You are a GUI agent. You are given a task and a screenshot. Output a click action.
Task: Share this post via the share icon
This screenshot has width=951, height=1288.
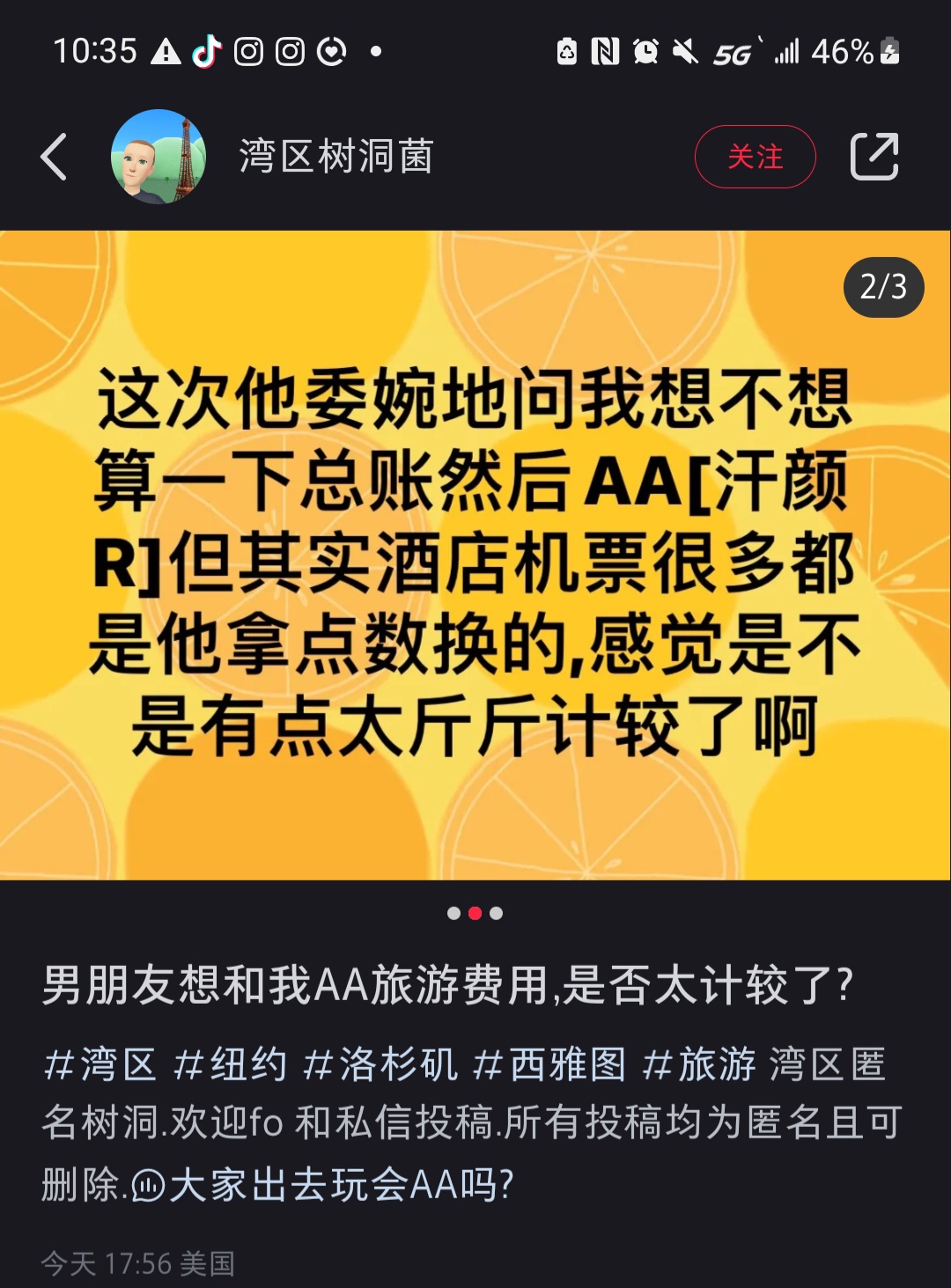(874, 157)
